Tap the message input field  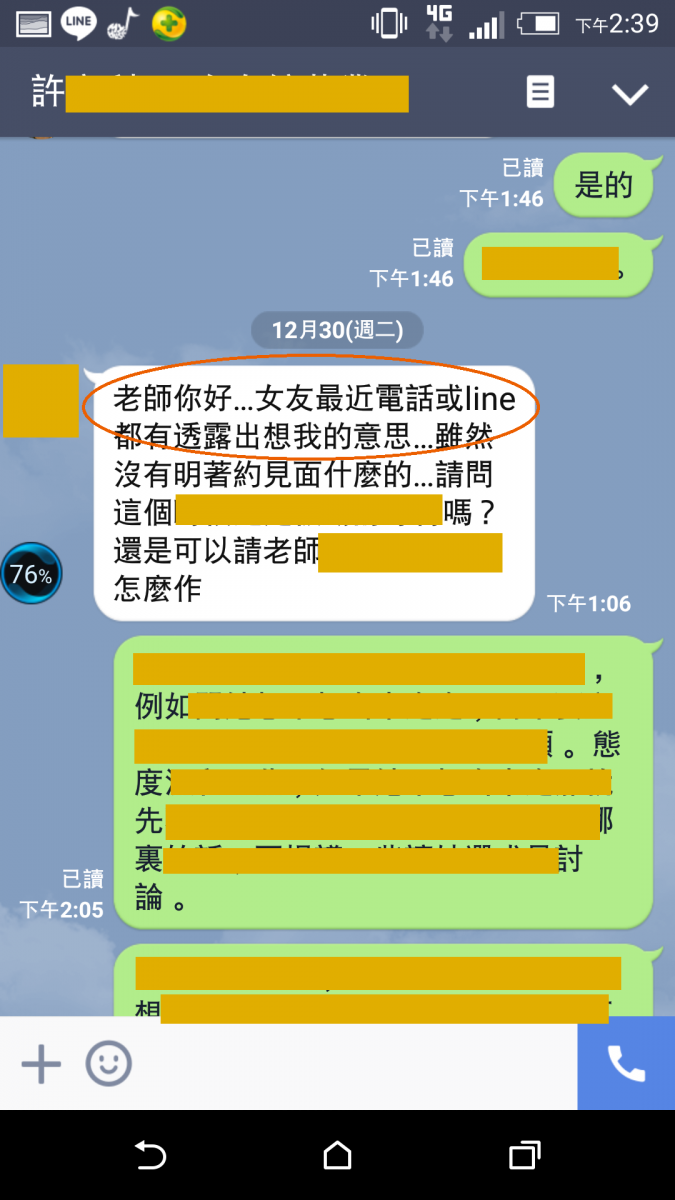click(x=350, y=1065)
